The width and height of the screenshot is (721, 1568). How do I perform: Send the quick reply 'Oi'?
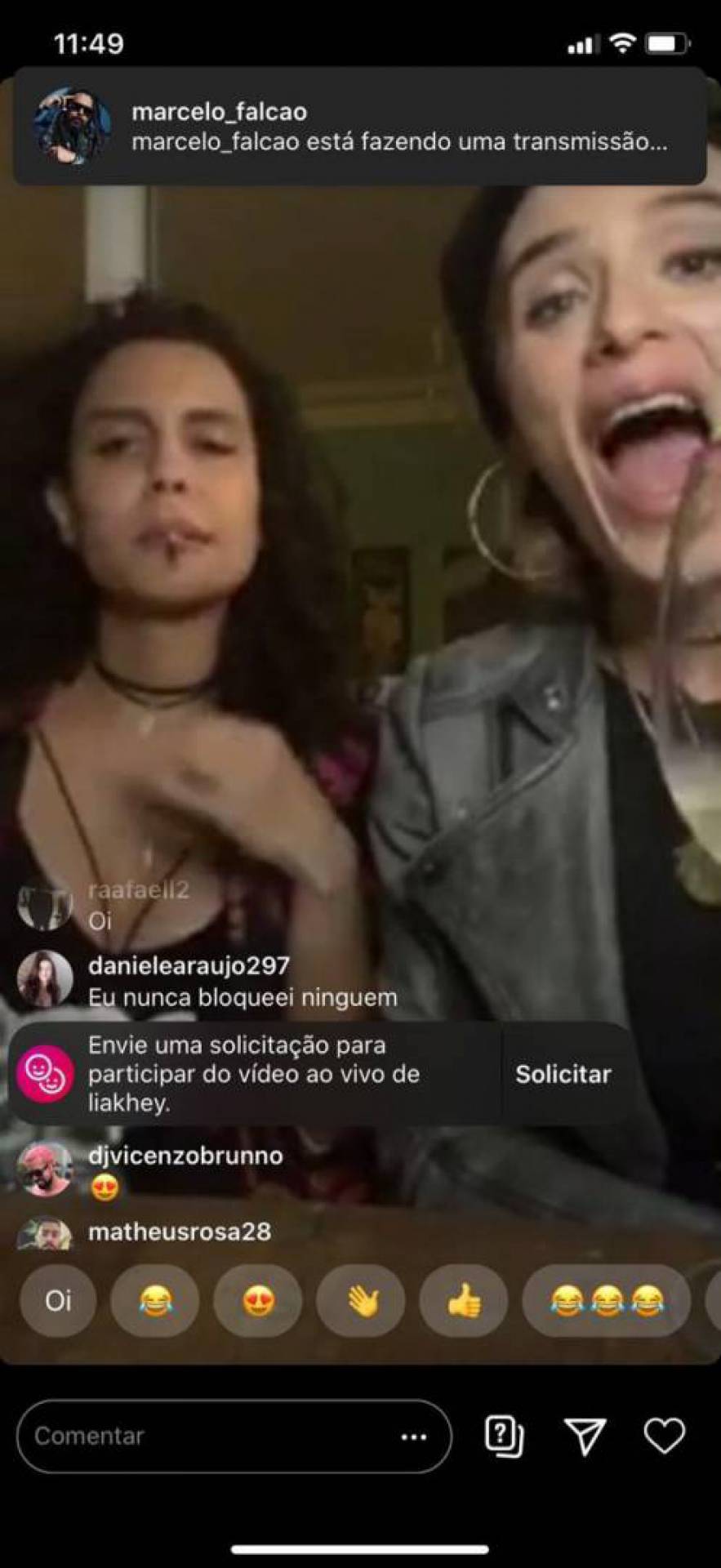pos(58,1300)
